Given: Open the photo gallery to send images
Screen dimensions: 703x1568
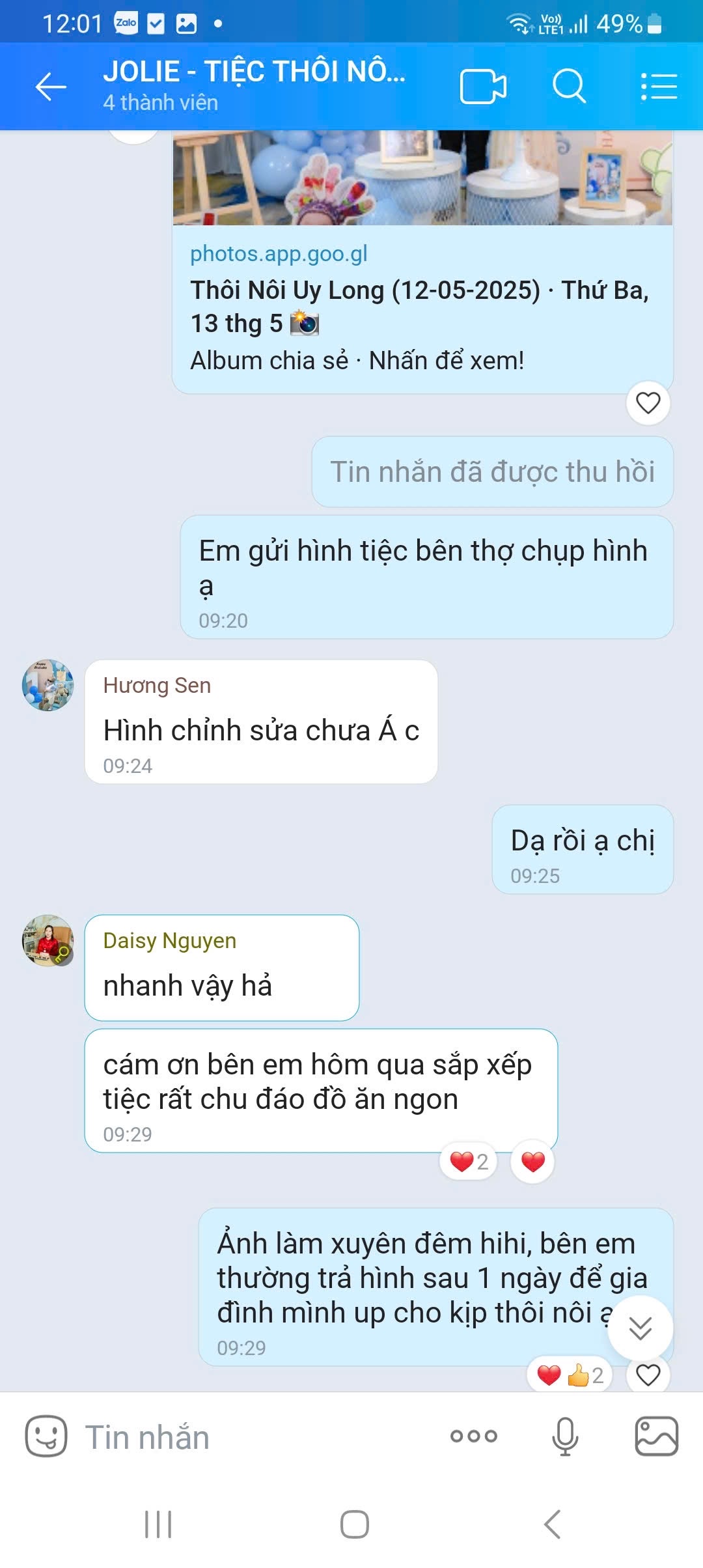Looking at the screenshot, I should (x=656, y=1436).
